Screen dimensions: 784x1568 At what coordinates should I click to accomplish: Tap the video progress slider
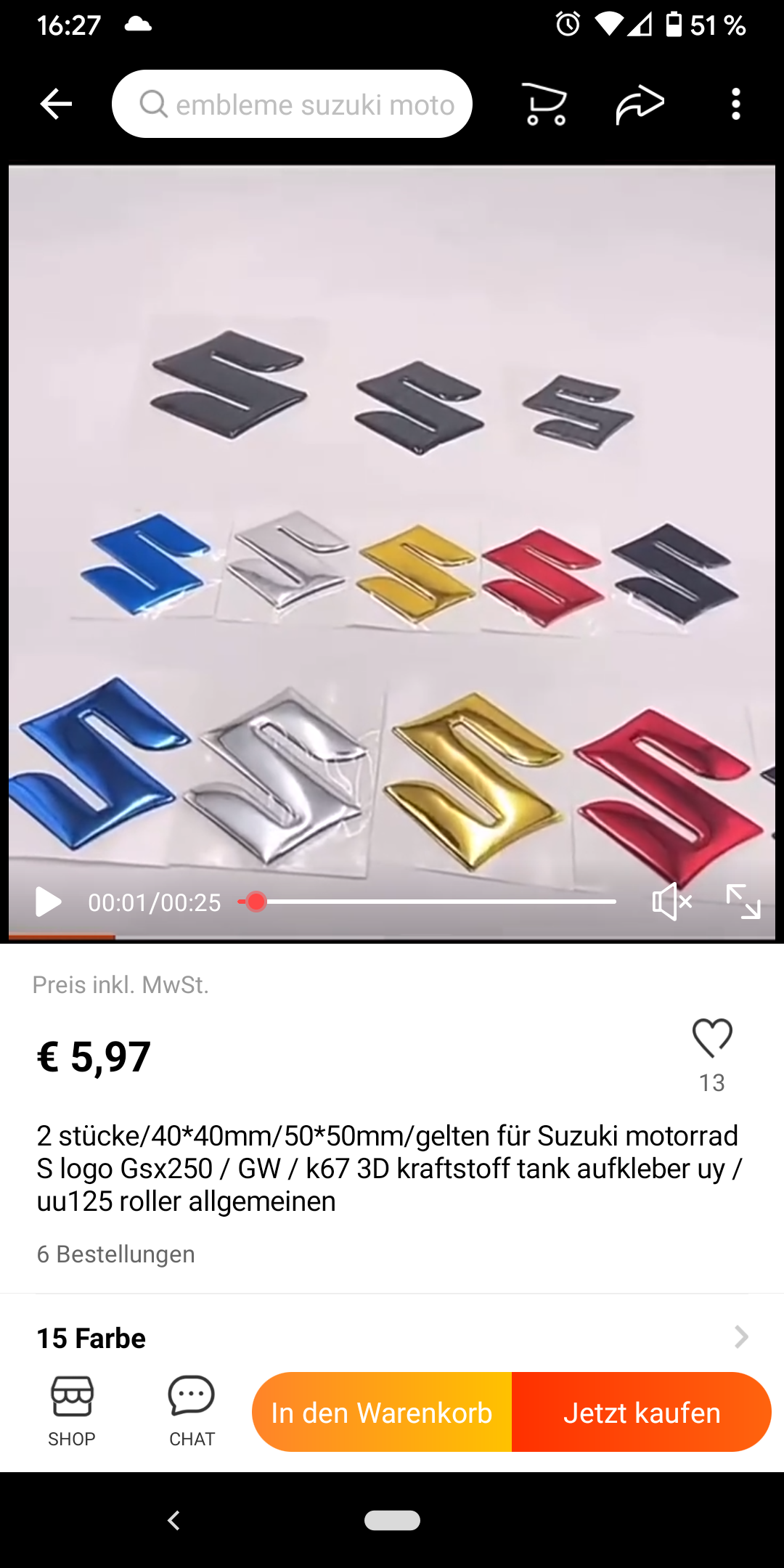427,902
